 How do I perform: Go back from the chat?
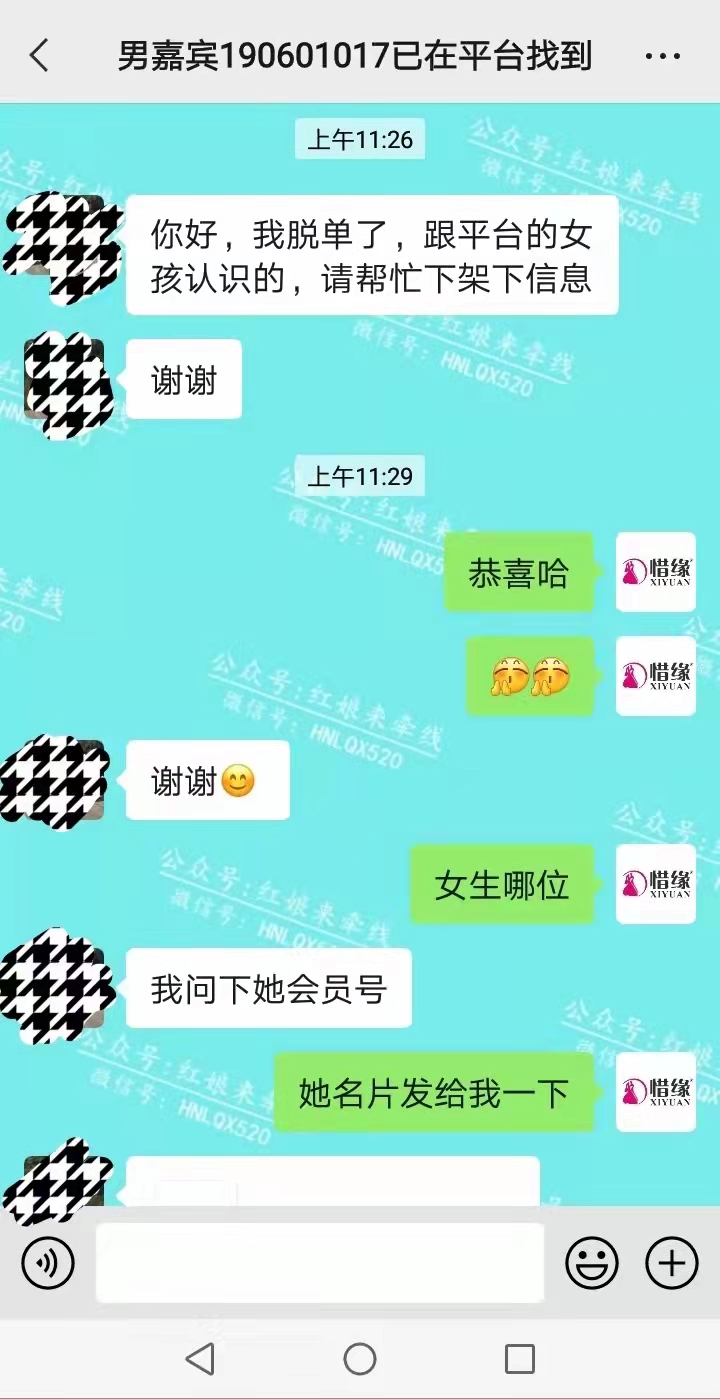click(x=39, y=56)
